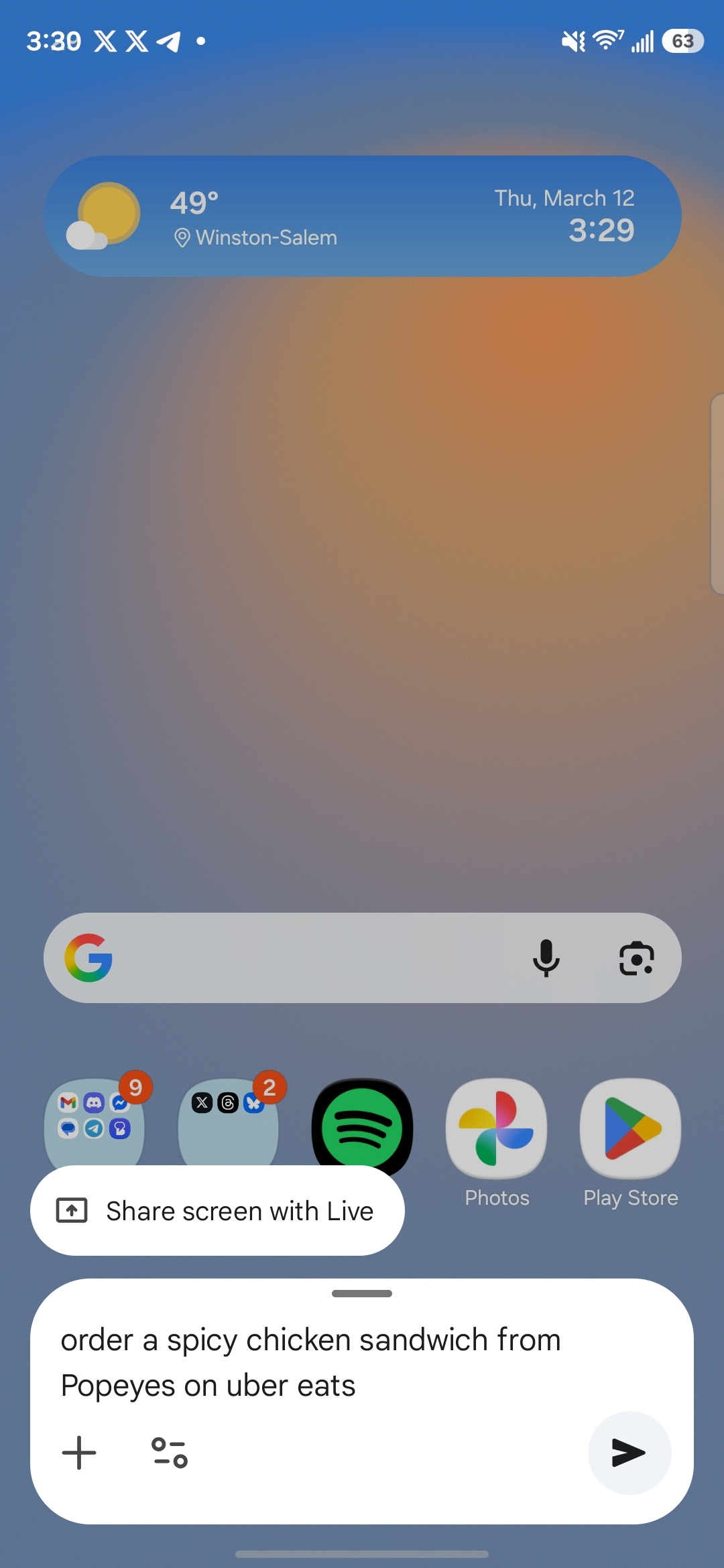
Task: Send the Popeyes order prompt
Action: (629, 1453)
